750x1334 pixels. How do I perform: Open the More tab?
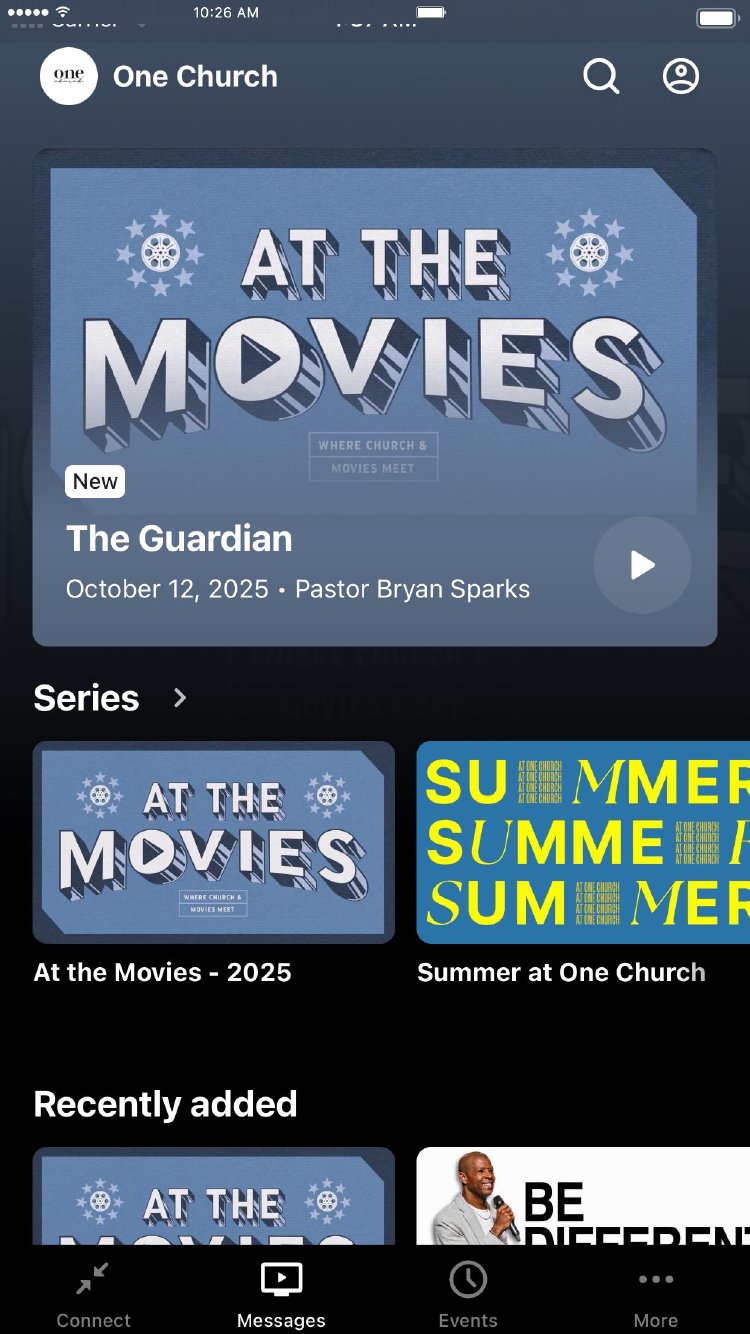click(656, 1294)
